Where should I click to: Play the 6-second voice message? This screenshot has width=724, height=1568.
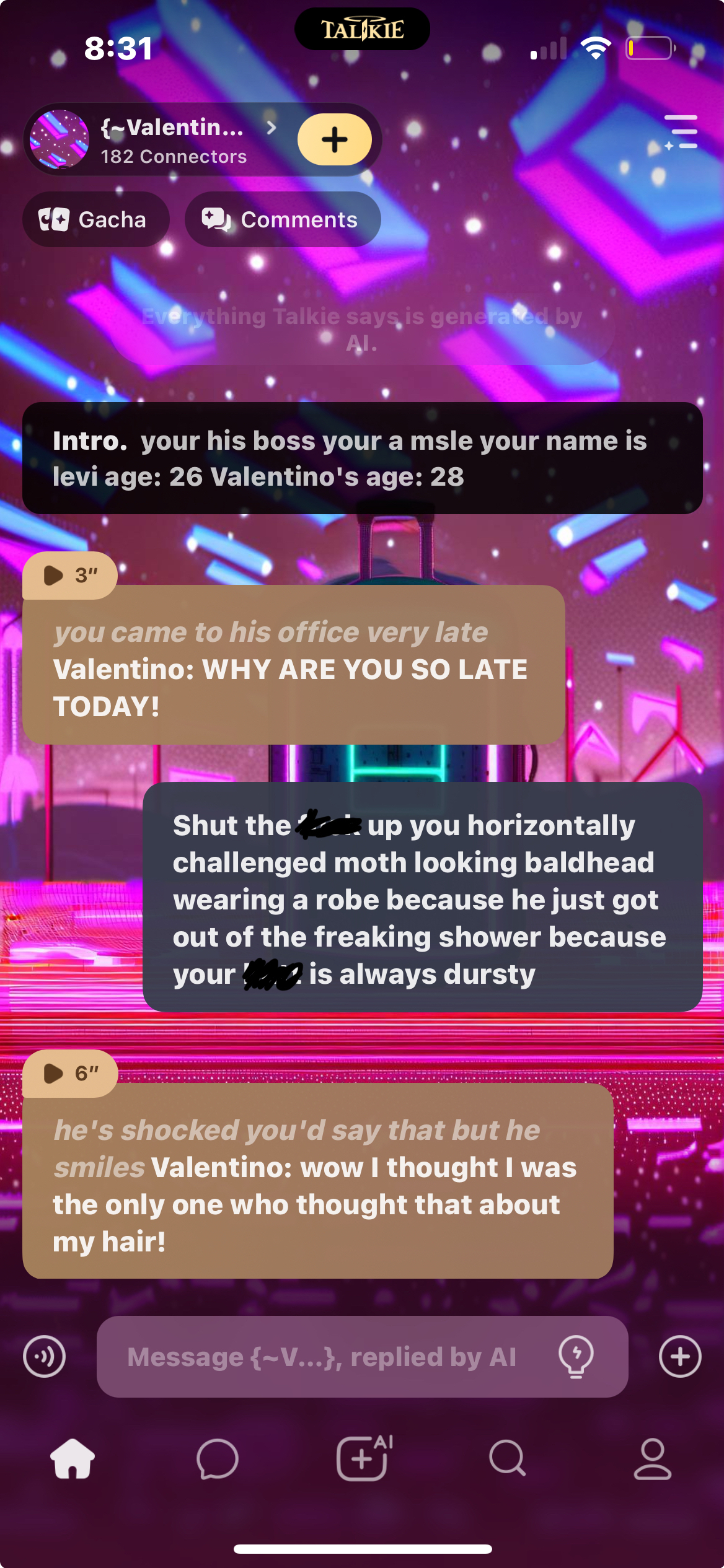[69, 1074]
